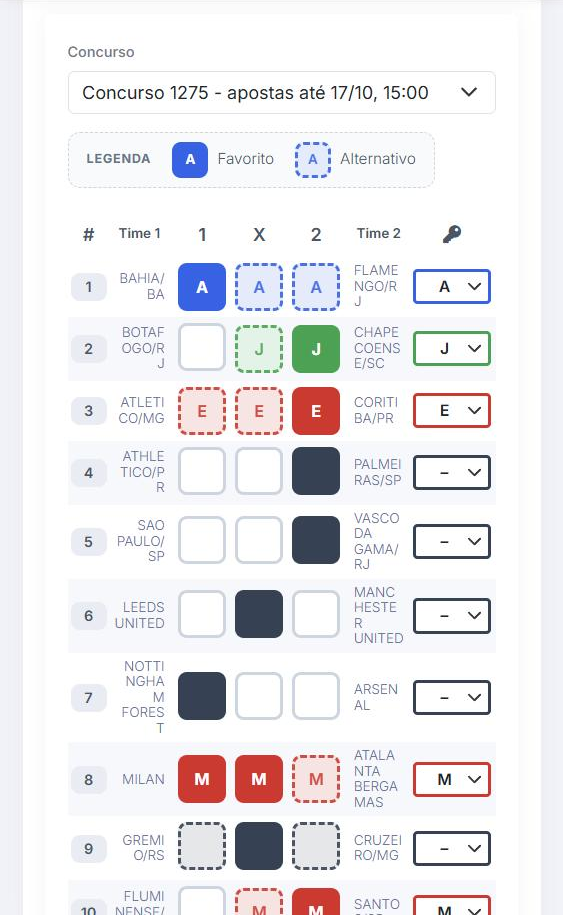Expand the key dropdown for match 1
The image size is (563, 915).
[452, 287]
